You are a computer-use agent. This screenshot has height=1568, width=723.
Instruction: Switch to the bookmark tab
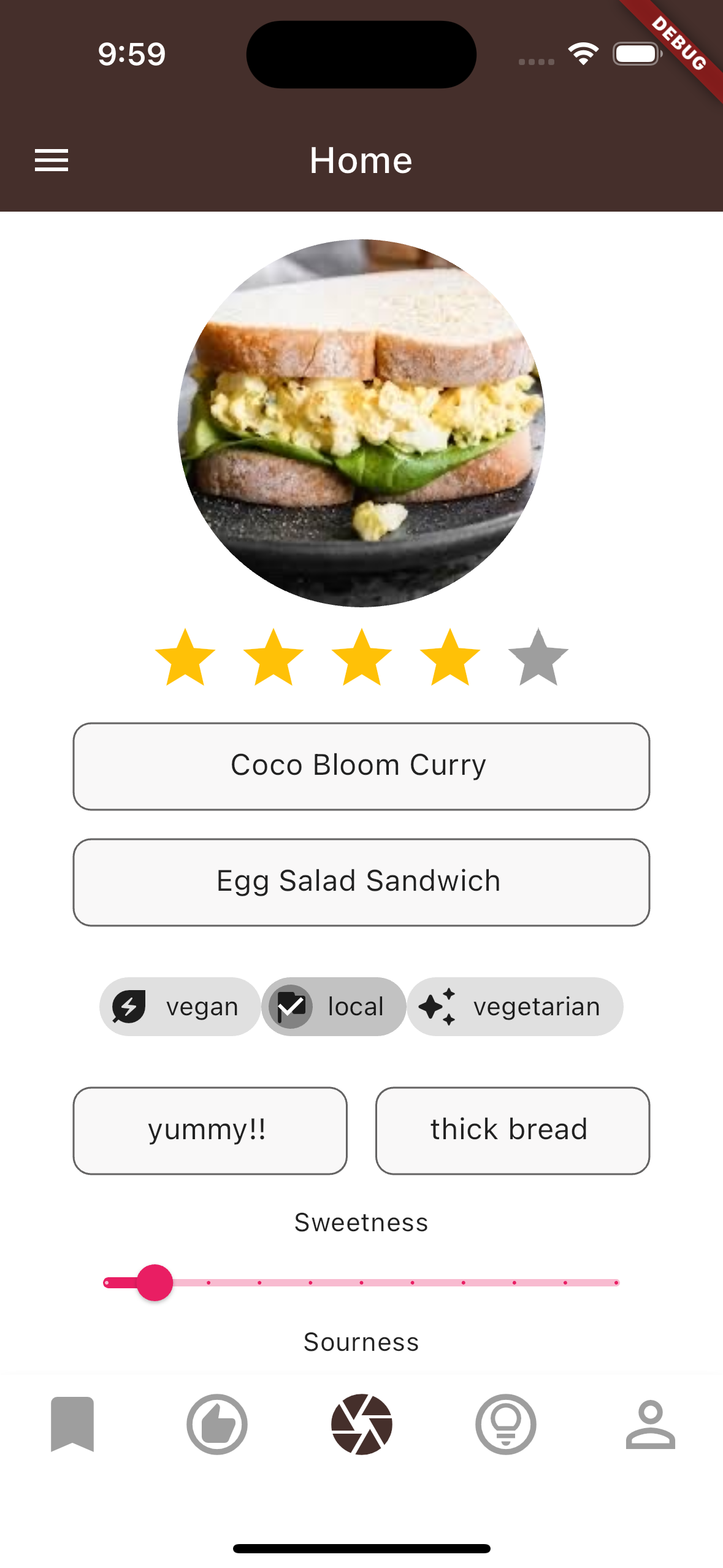point(72,1424)
